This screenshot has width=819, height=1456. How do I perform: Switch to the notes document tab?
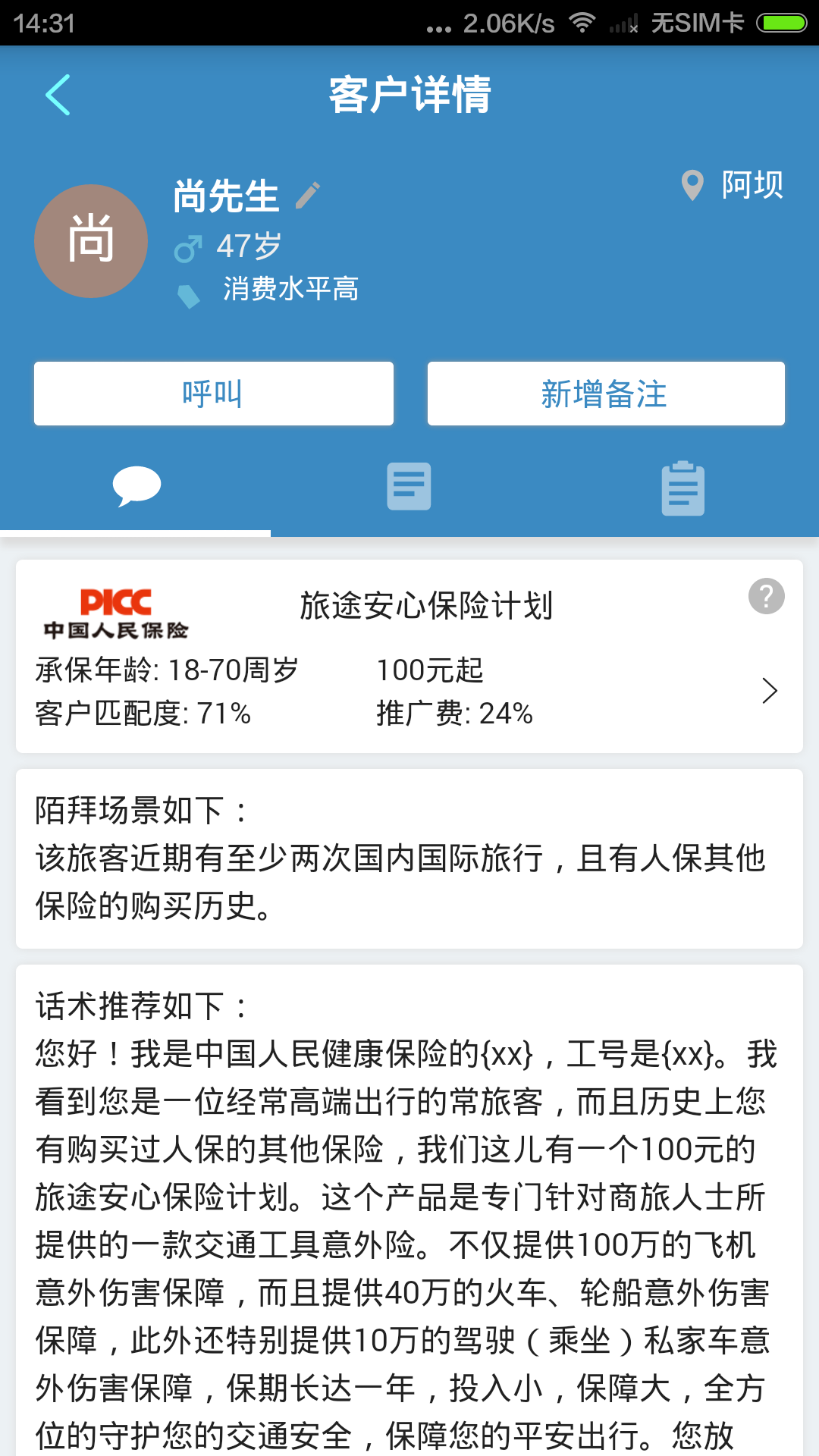tap(409, 486)
